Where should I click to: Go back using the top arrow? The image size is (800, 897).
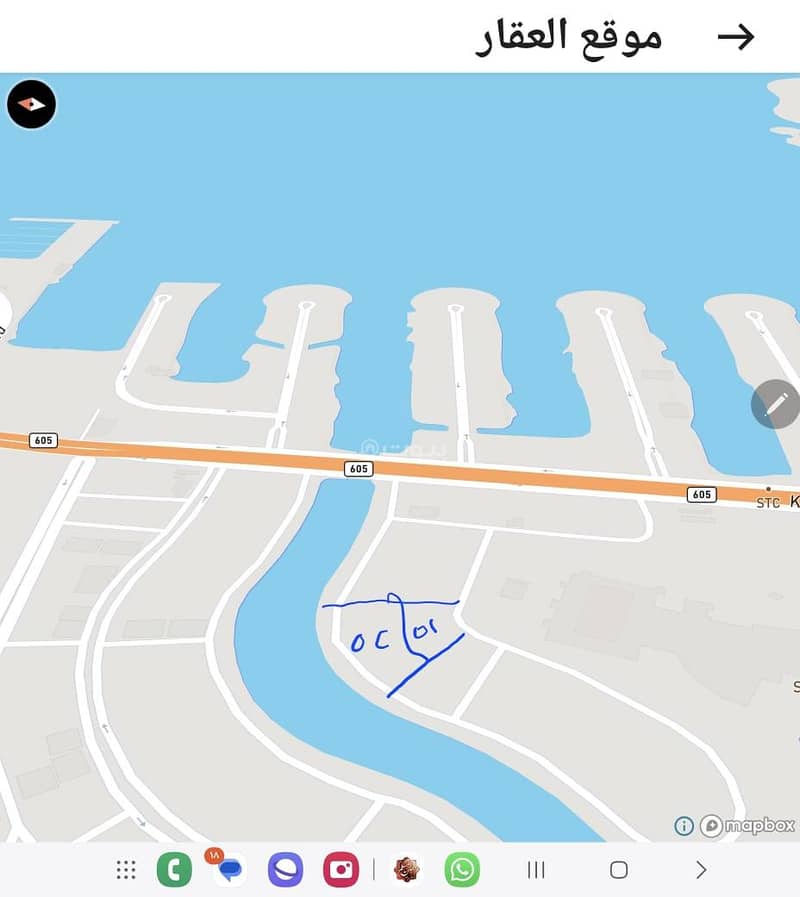point(736,37)
